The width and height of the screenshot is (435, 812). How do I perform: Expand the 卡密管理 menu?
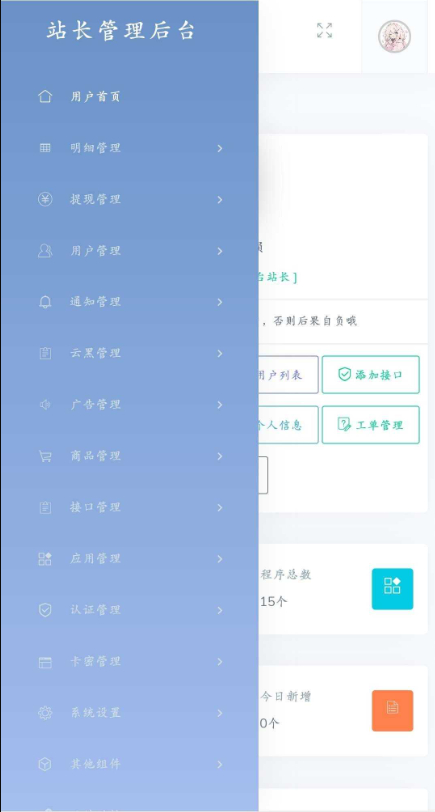click(129, 661)
